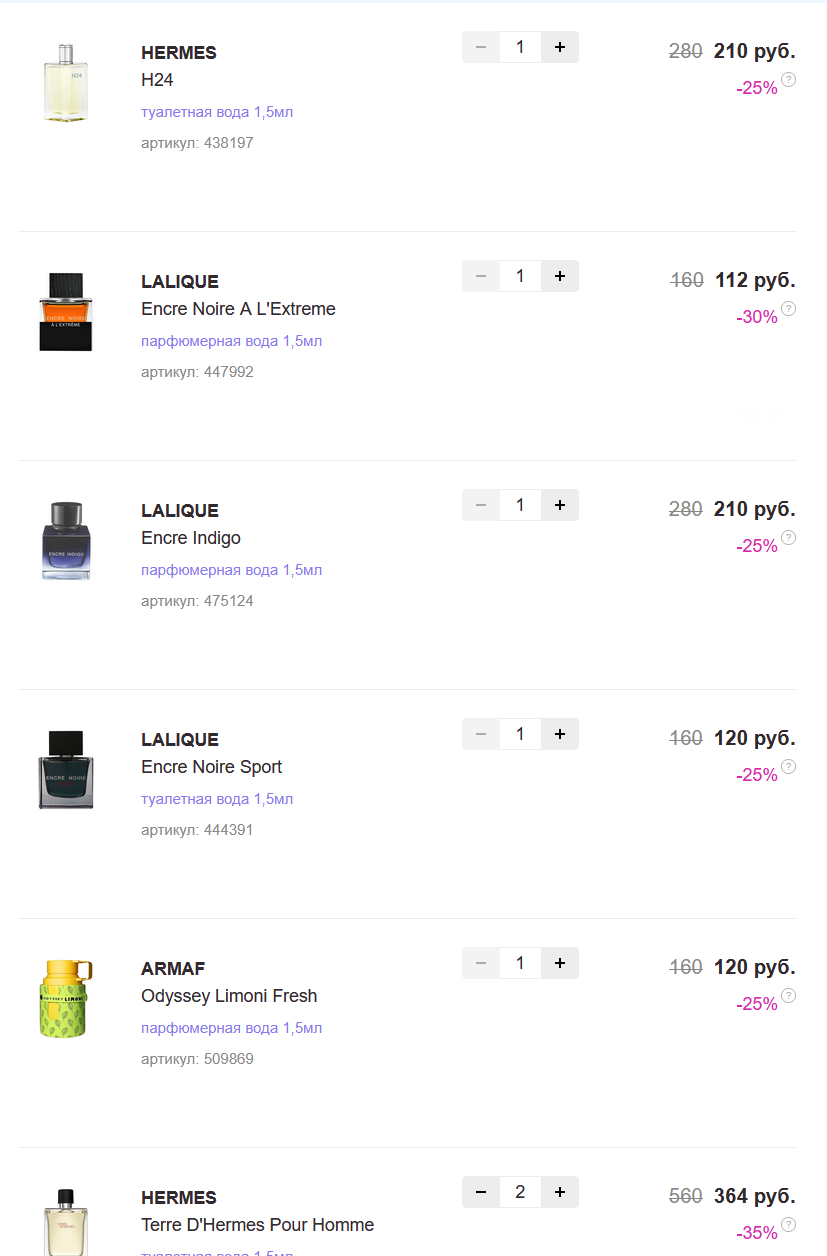Show discount info for Odyssey Limoni Fresh
This screenshot has height=1256, width=827.
click(788, 996)
